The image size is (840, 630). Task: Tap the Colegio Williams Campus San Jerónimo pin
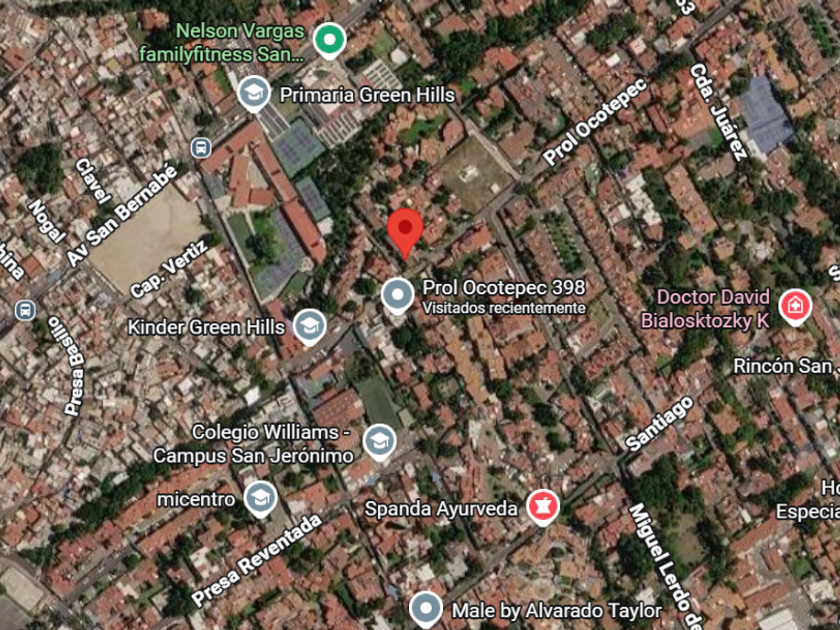pos(379,441)
